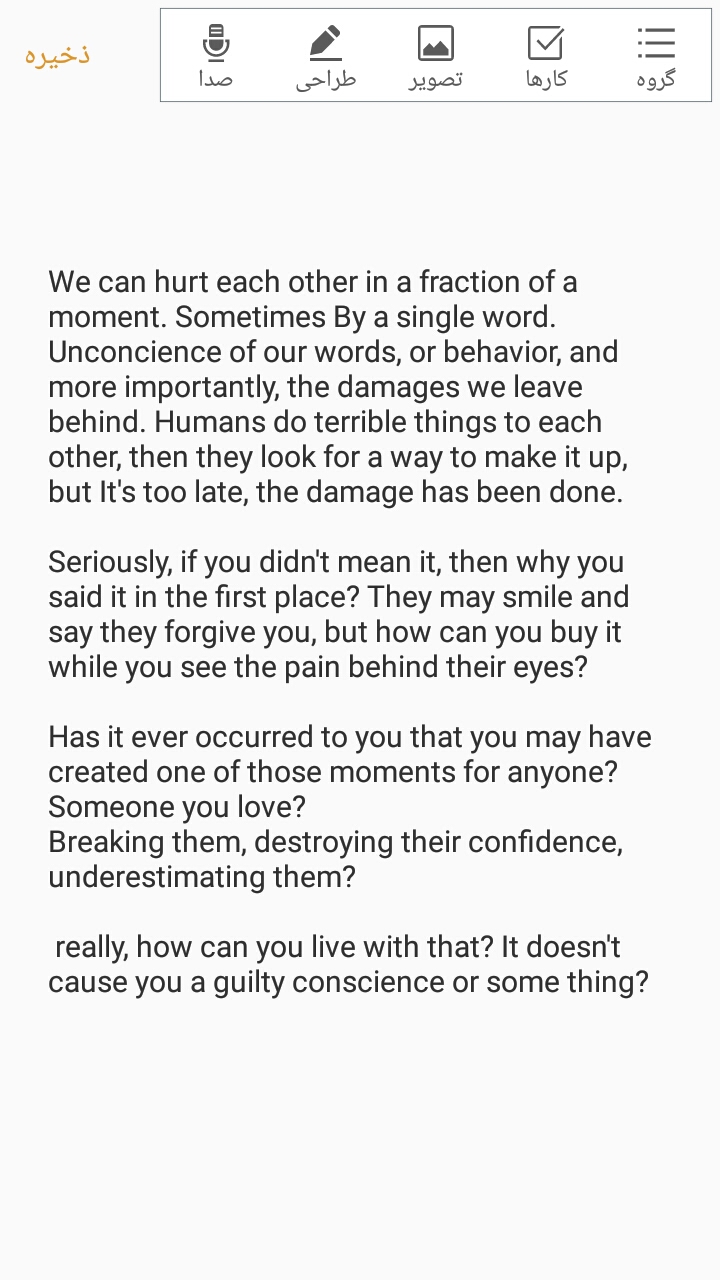
Task: Tap ذخیره to save the note
Action: pos(57,55)
